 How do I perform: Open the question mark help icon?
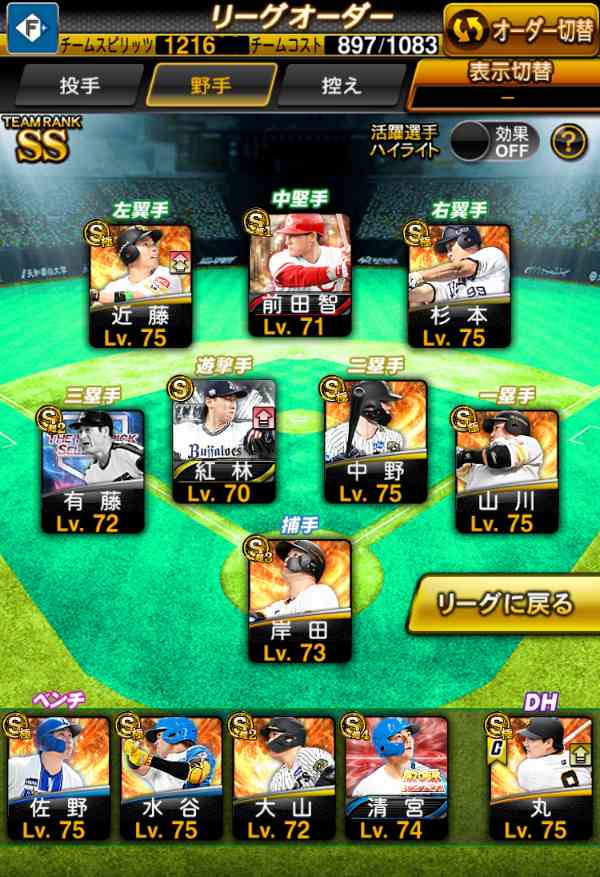[x=569, y=142]
